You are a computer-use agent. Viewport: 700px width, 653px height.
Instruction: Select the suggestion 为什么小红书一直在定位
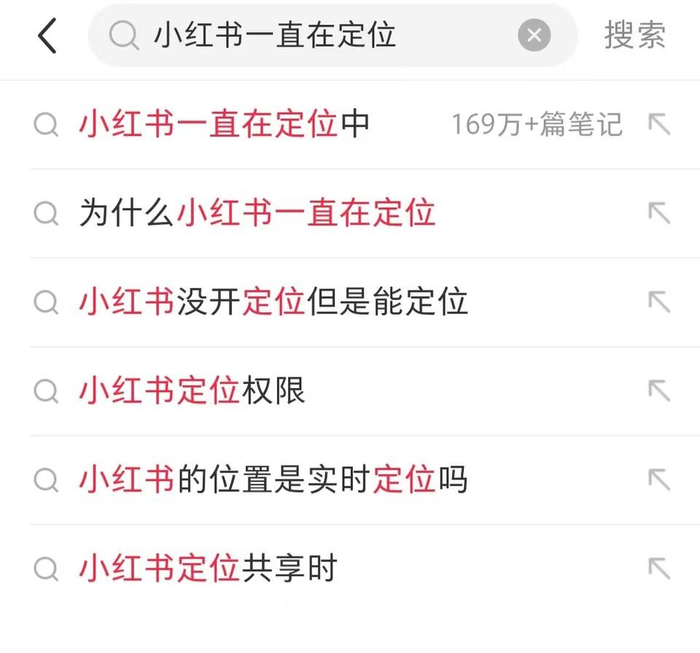(x=257, y=213)
